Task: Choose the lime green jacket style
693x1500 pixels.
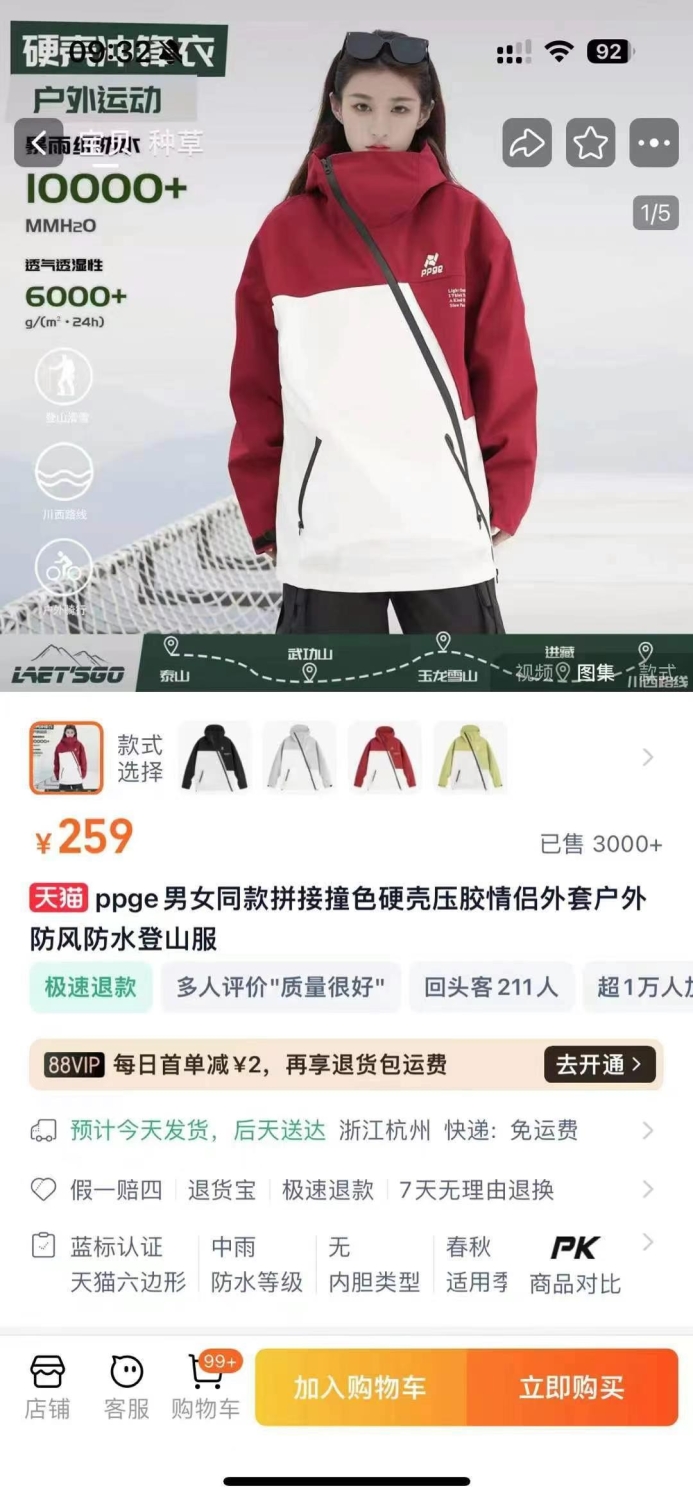Action: (x=470, y=758)
